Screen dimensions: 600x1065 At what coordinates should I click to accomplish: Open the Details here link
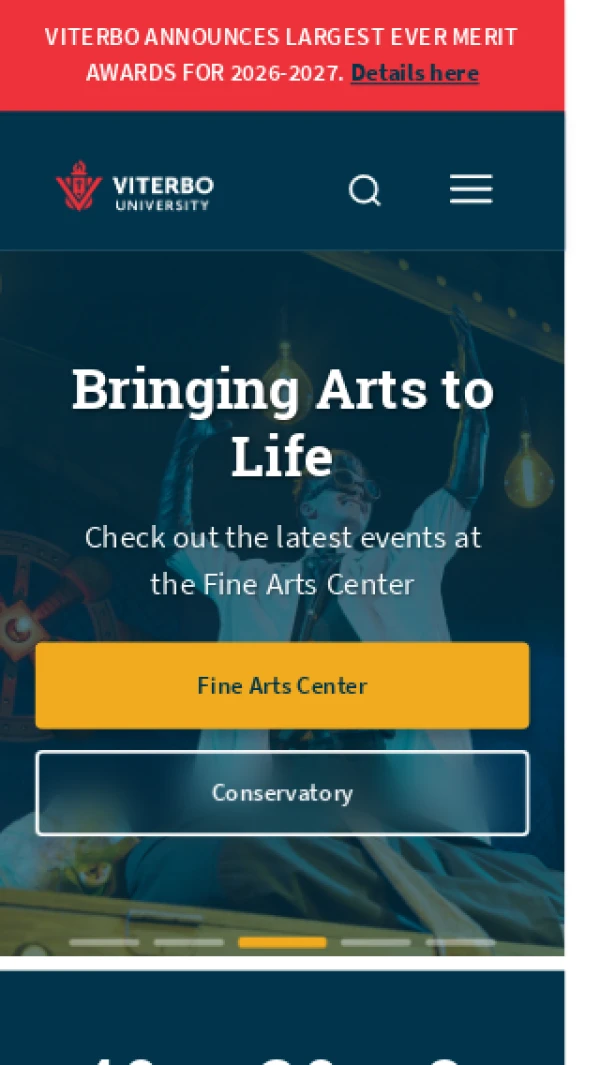coord(414,73)
